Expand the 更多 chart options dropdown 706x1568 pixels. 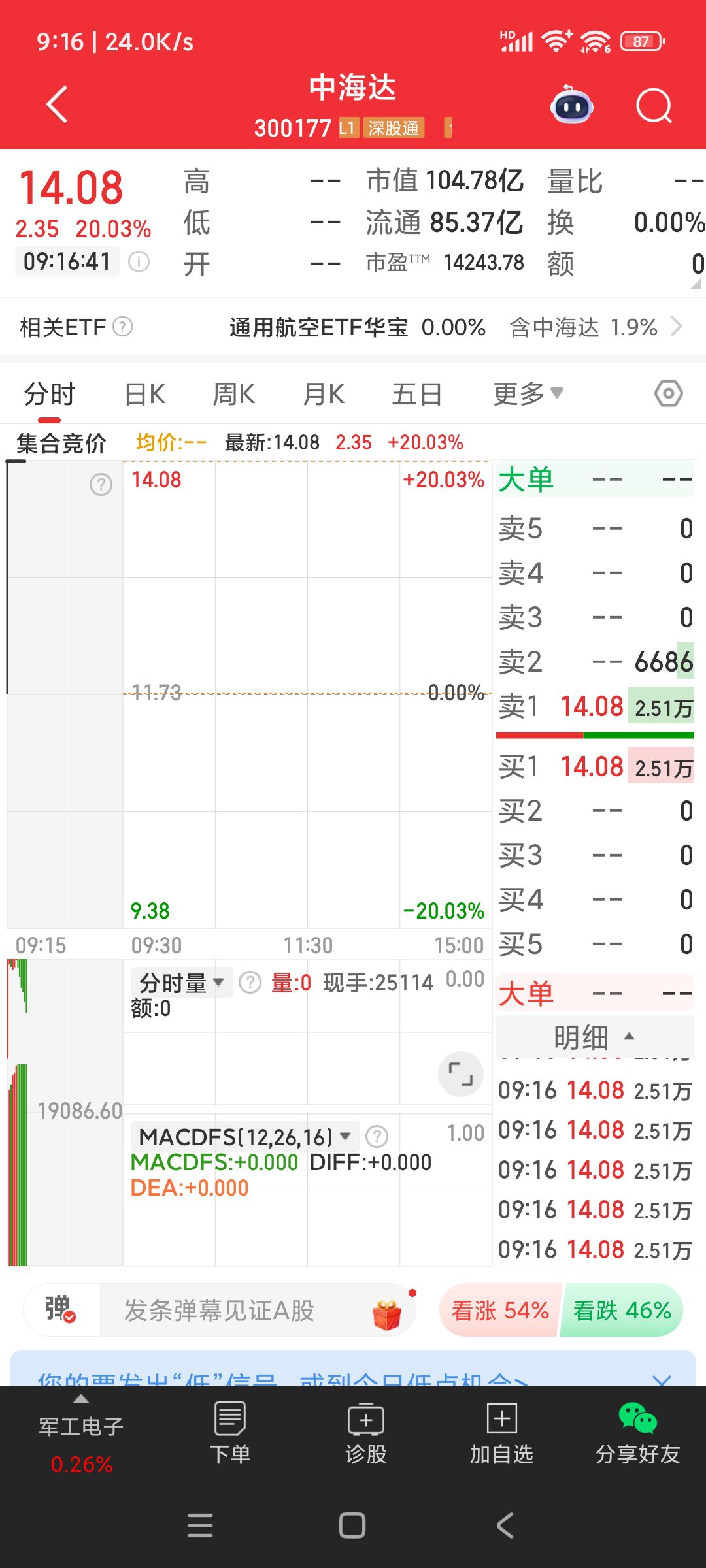pos(528,394)
